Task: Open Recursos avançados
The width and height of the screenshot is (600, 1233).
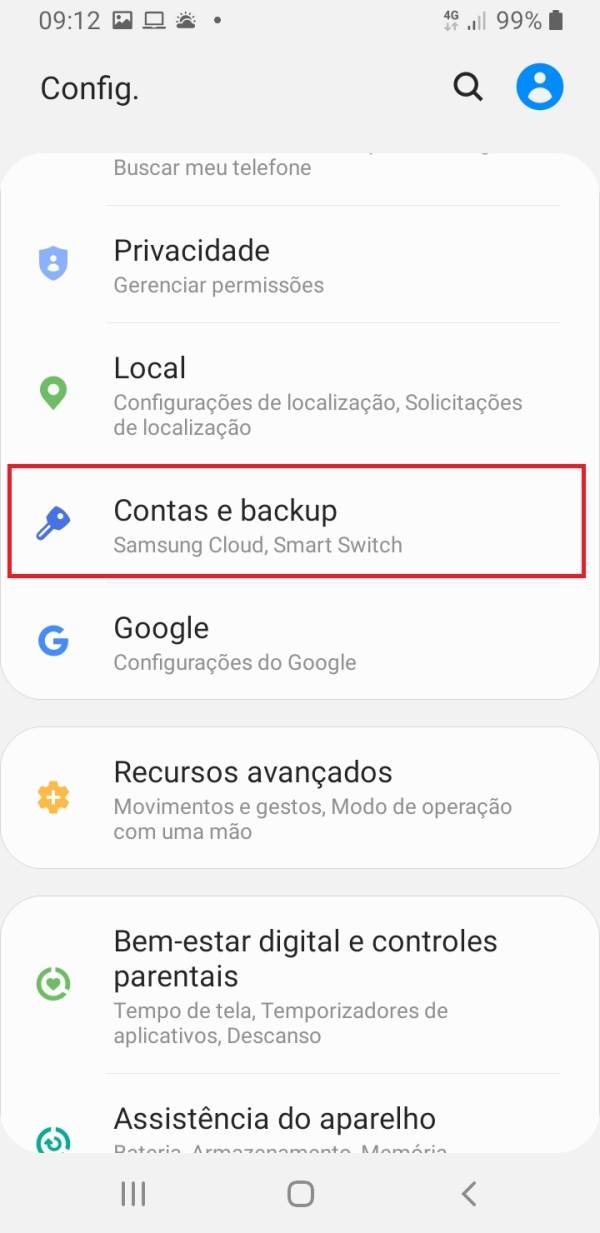Action: (300, 799)
